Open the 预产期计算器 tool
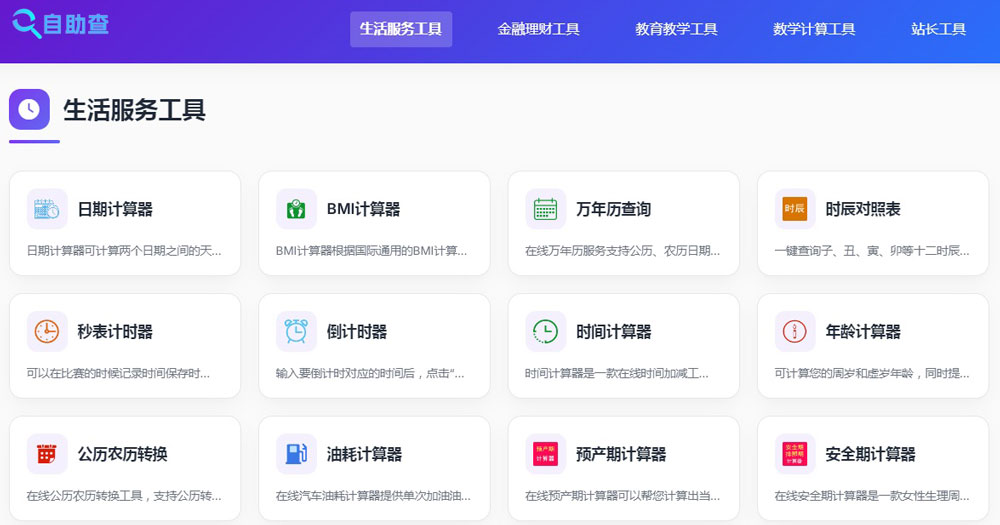 click(x=623, y=467)
